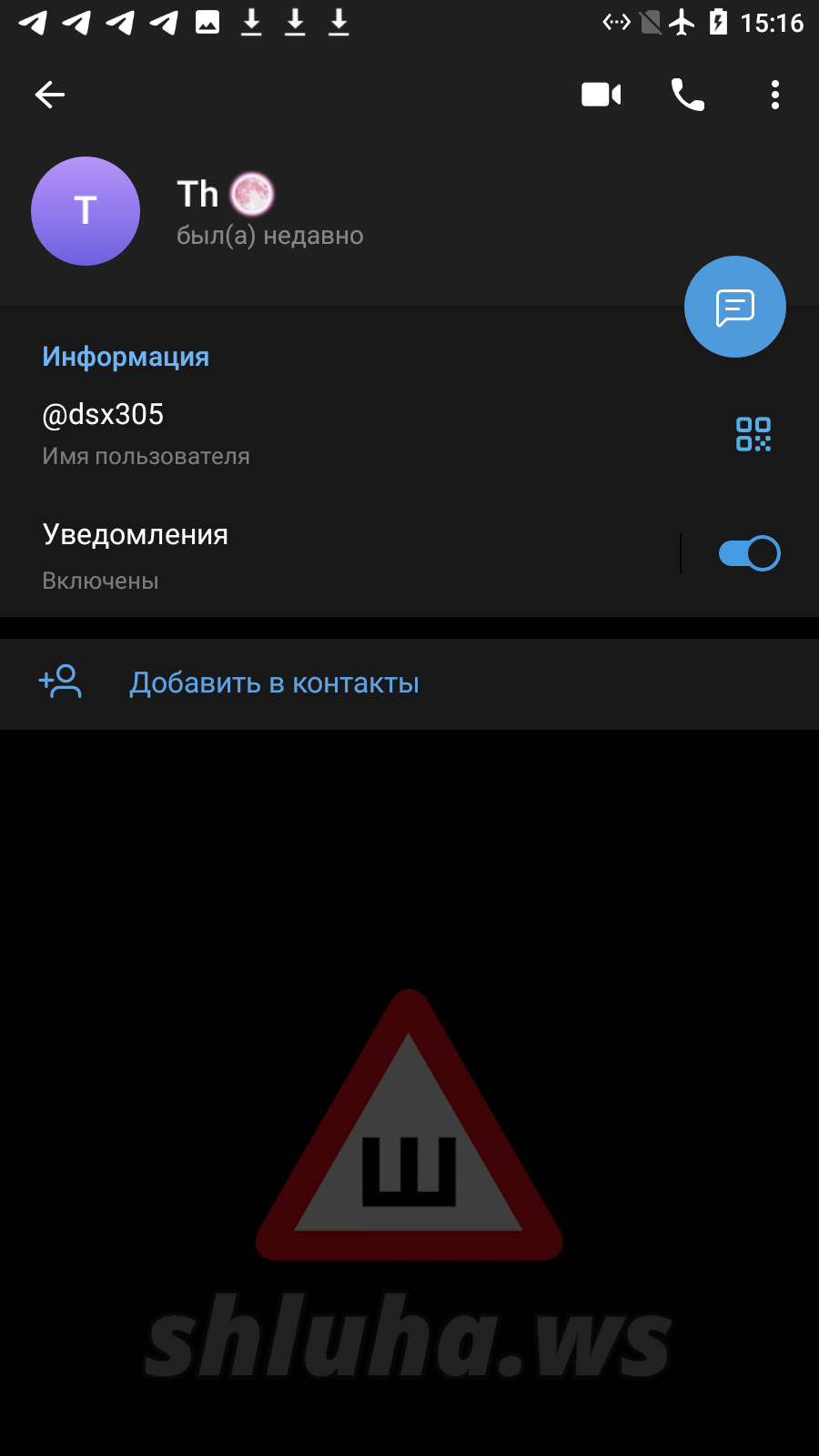This screenshot has width=819, height=1456.
Task: Show the QR code for @dsx305
Action: 753,434
